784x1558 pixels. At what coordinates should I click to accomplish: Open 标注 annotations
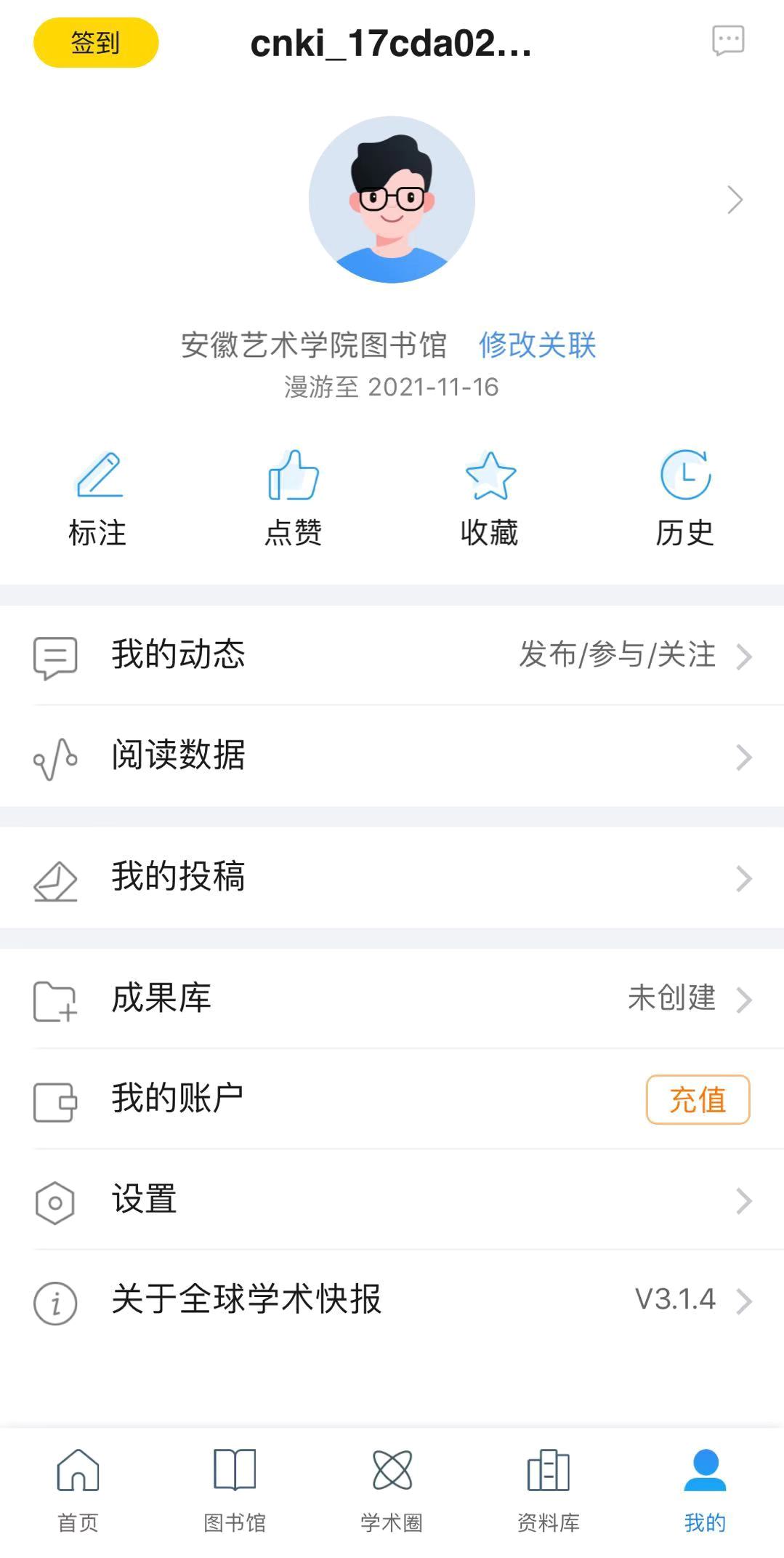coord(98,499)
